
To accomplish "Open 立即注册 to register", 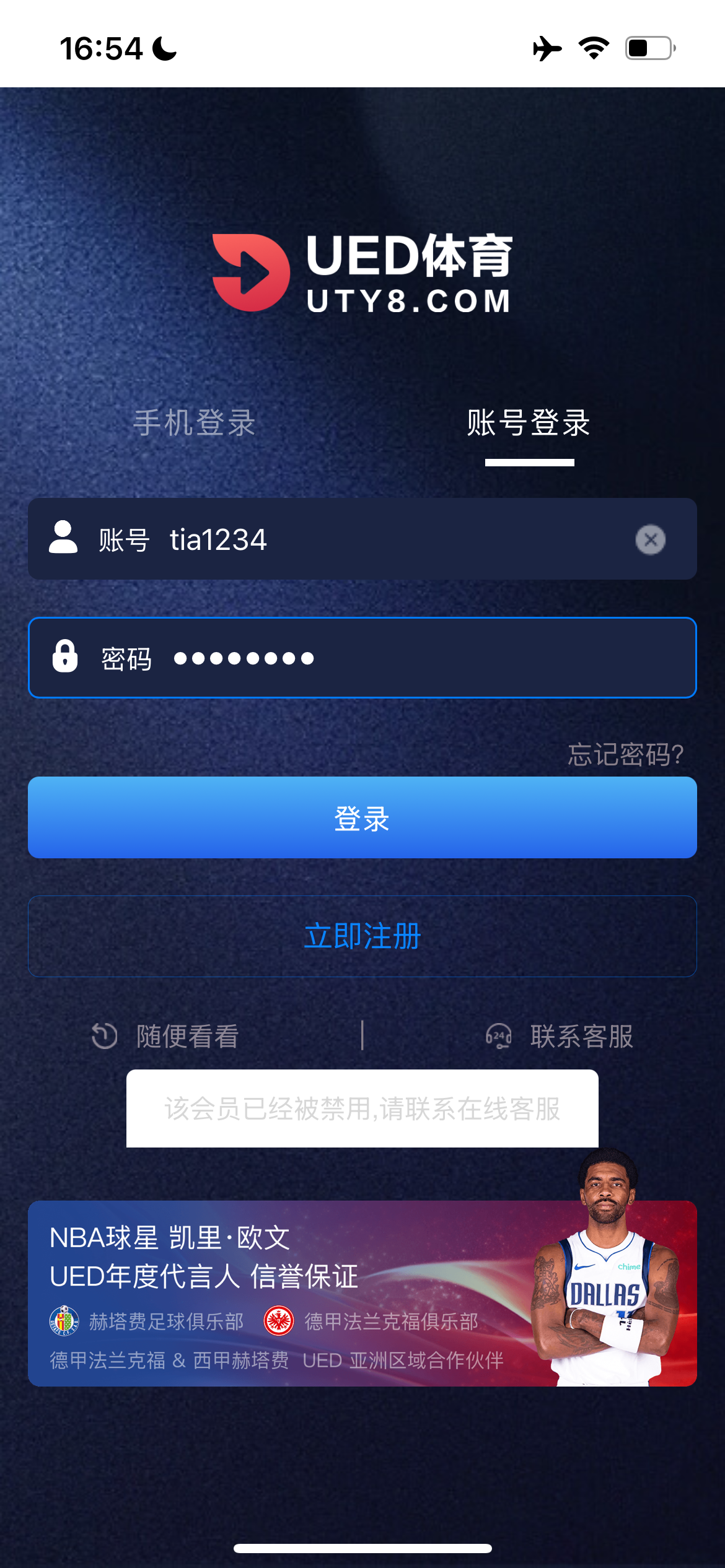I will click(362, 936).
